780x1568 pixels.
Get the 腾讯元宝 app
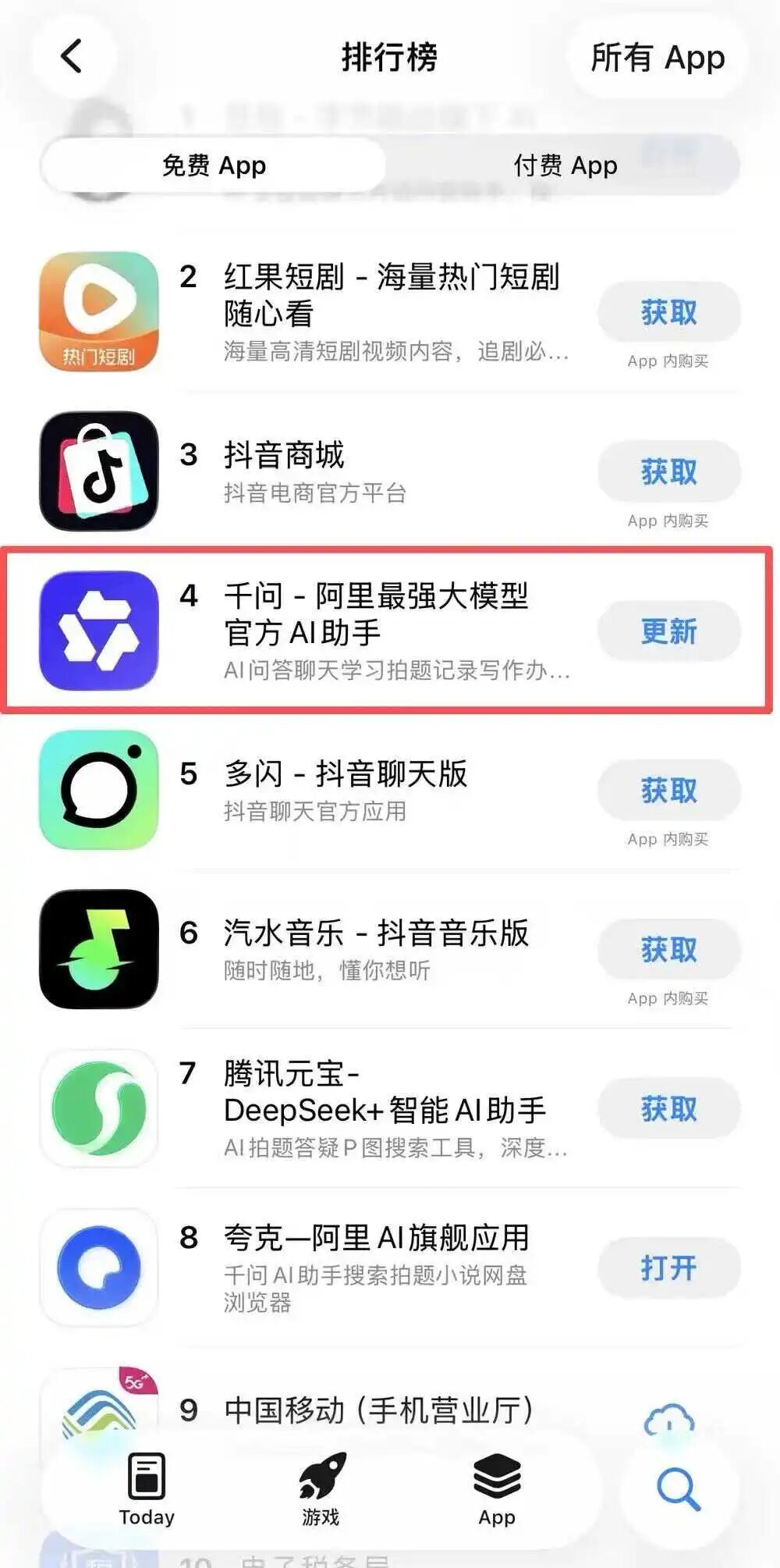(668, 1109)
